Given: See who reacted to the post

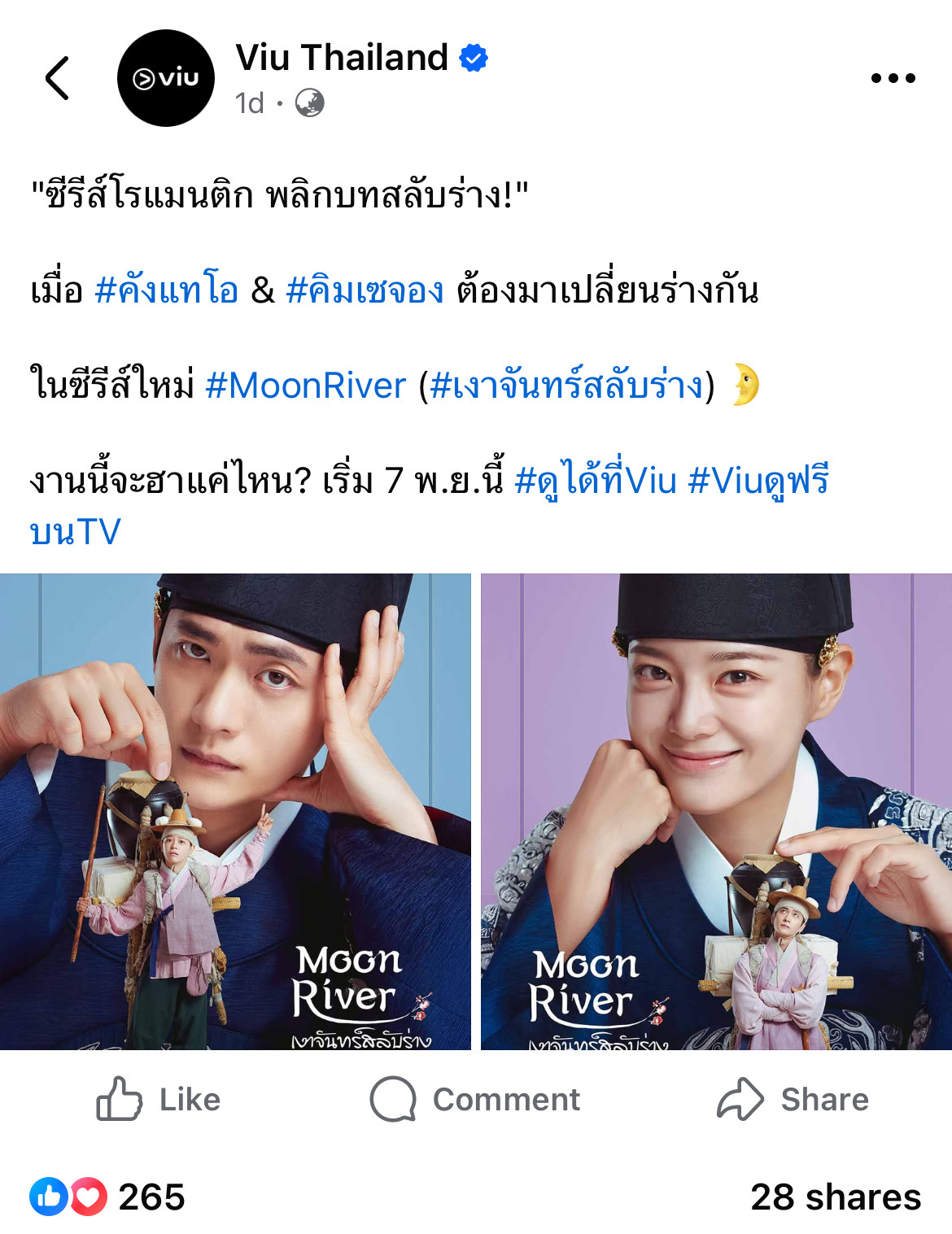Looking at the screenshot, I should point(107,1197).
